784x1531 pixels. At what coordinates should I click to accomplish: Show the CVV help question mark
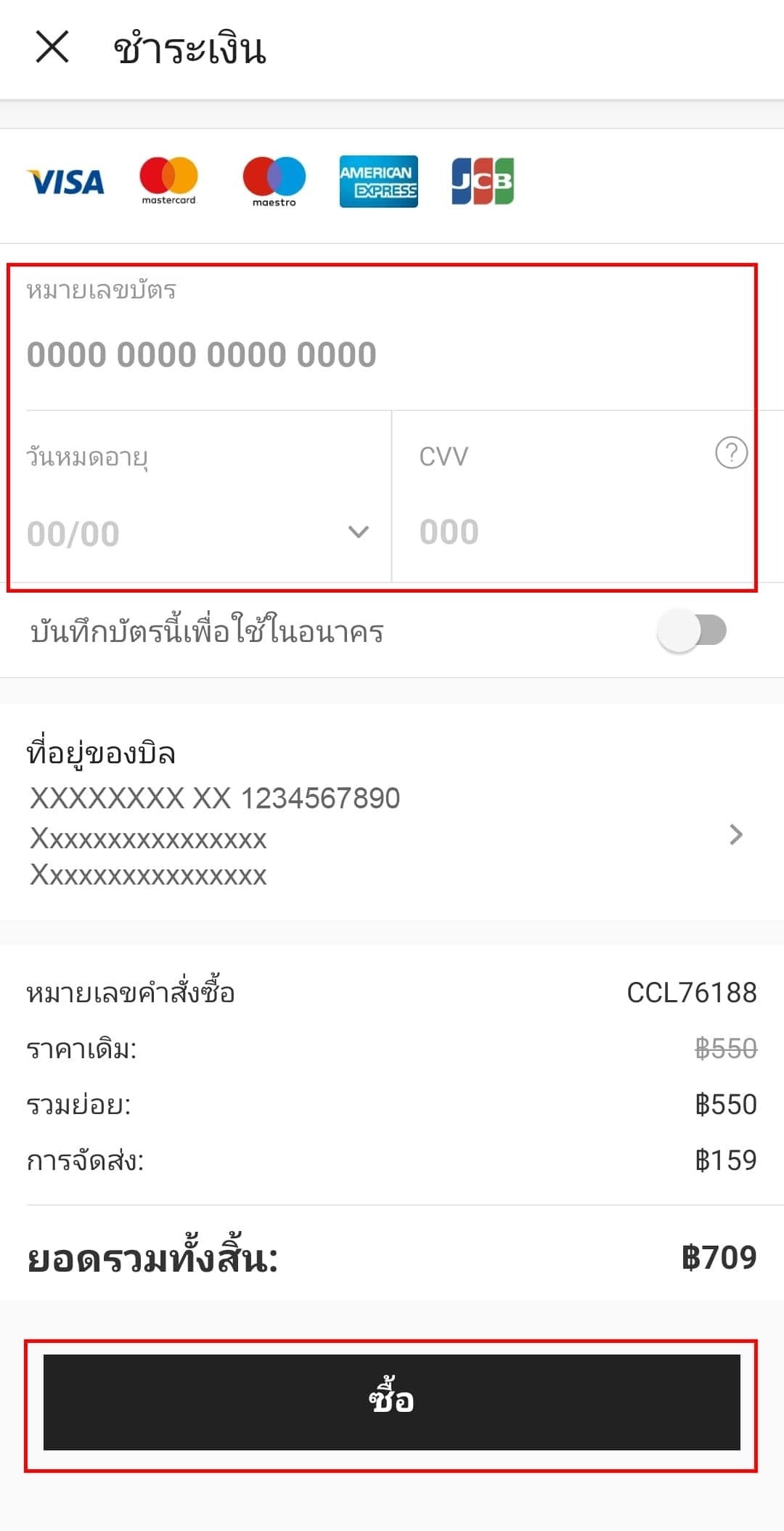point(731,453)
